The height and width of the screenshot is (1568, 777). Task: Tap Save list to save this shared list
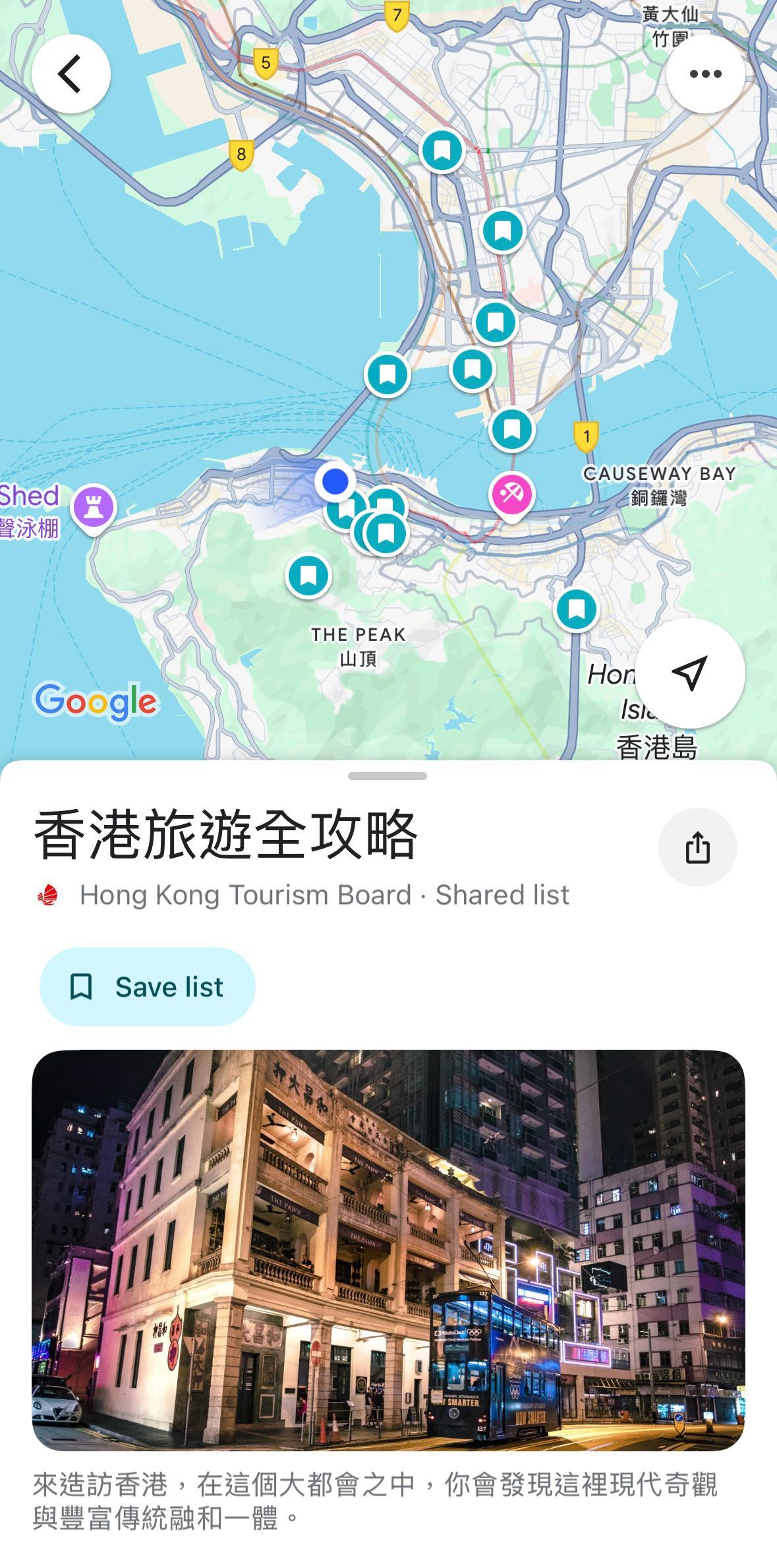[x=146, y=986]
